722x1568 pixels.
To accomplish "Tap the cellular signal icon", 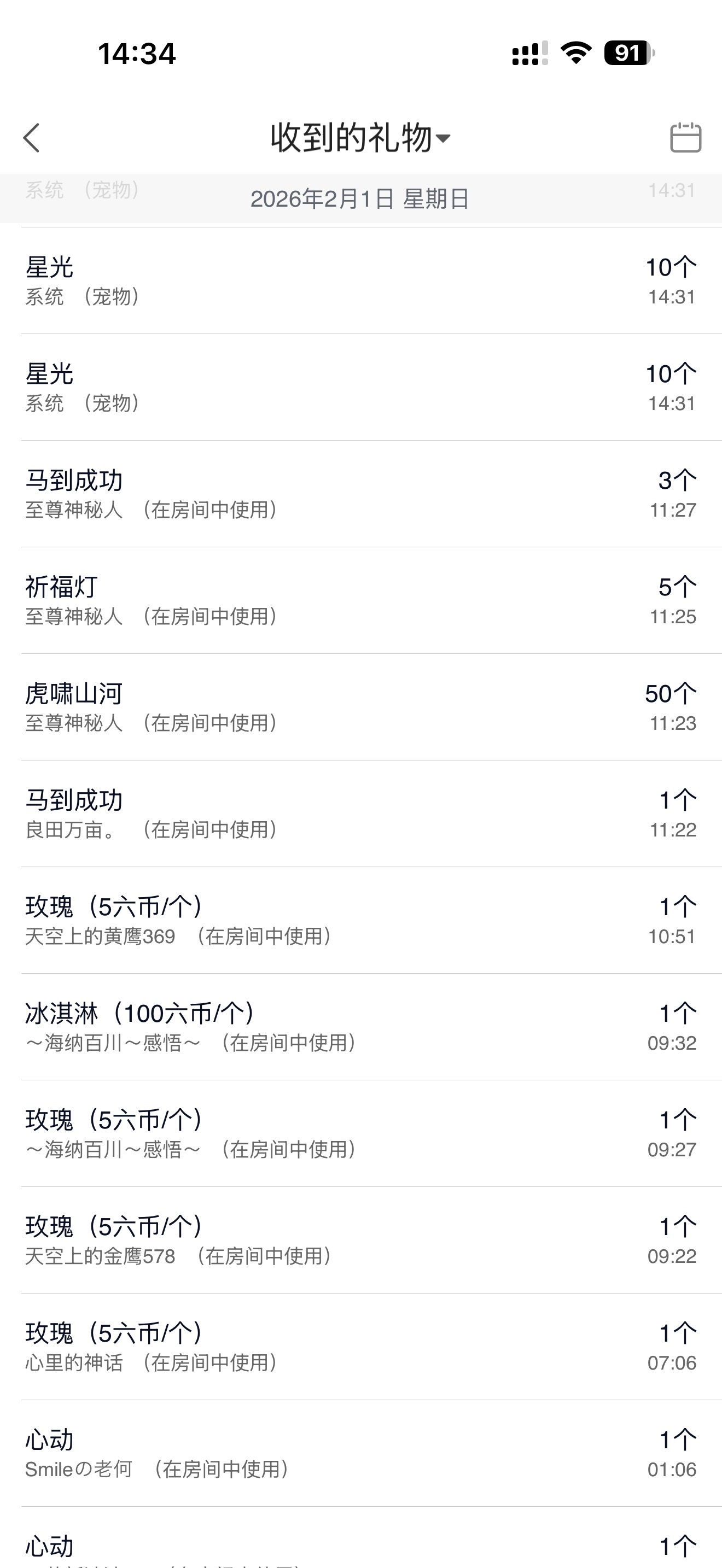I will coord(527,54).
